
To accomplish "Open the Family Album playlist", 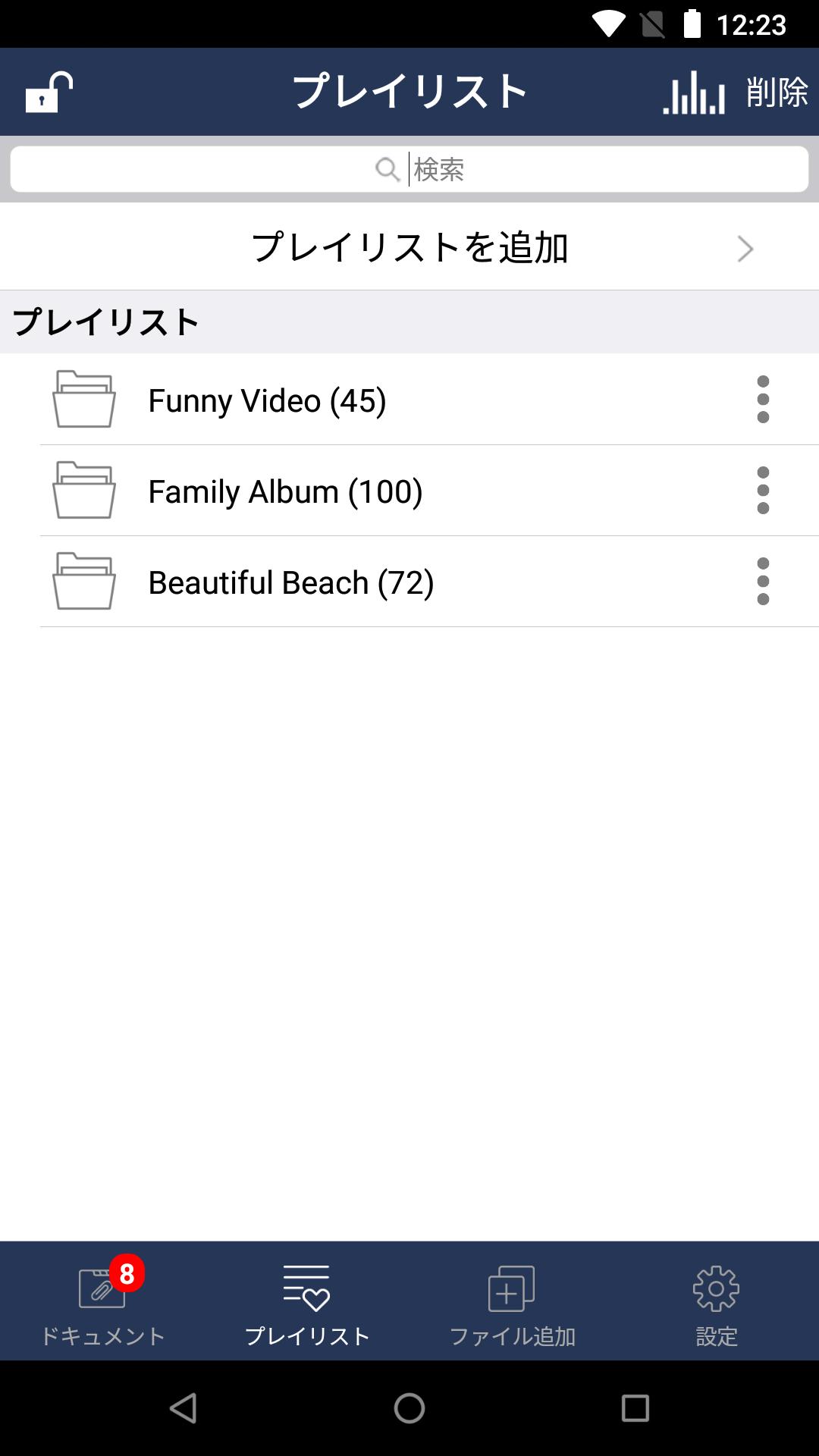I will pyautogui.click(x=409, y=491).
